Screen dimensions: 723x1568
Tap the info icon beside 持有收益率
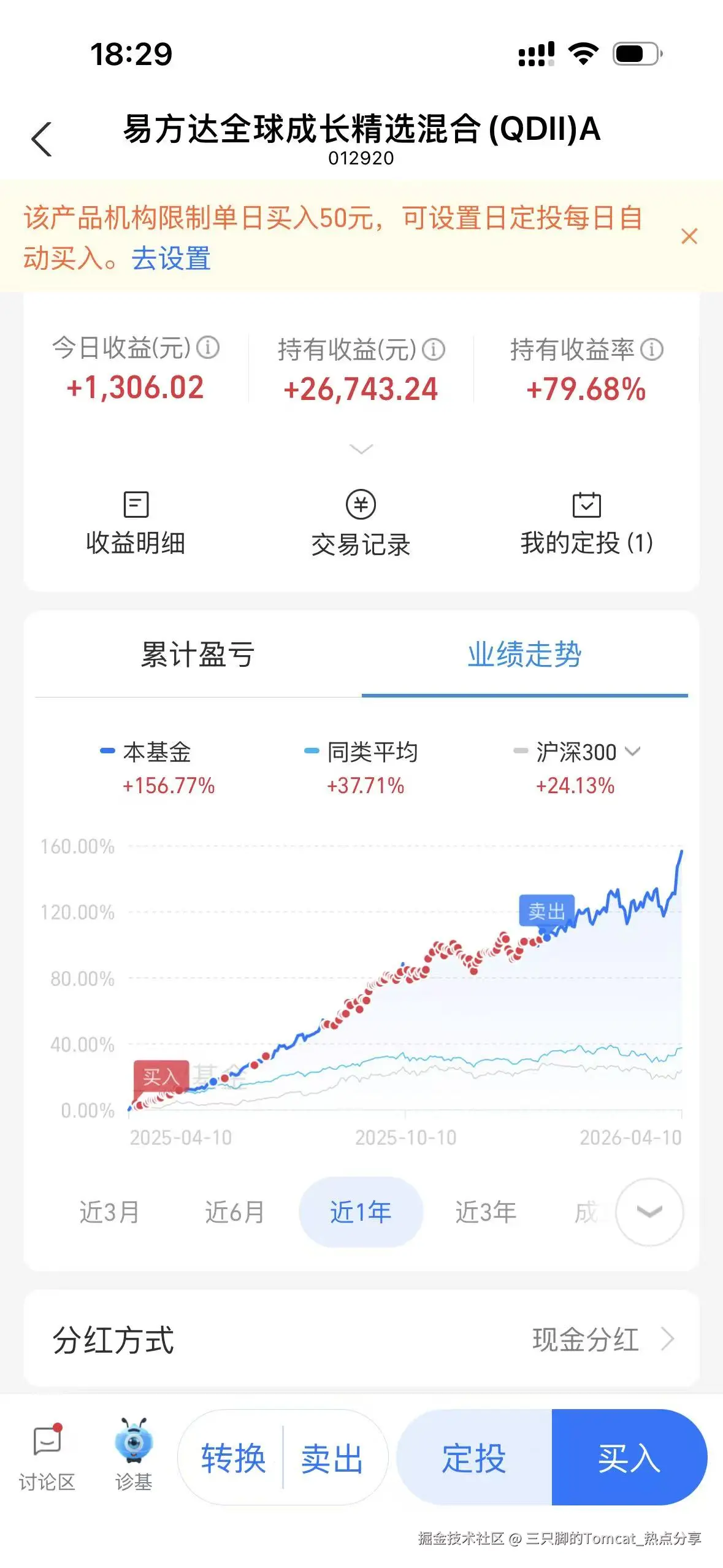[x=651, y=350]
